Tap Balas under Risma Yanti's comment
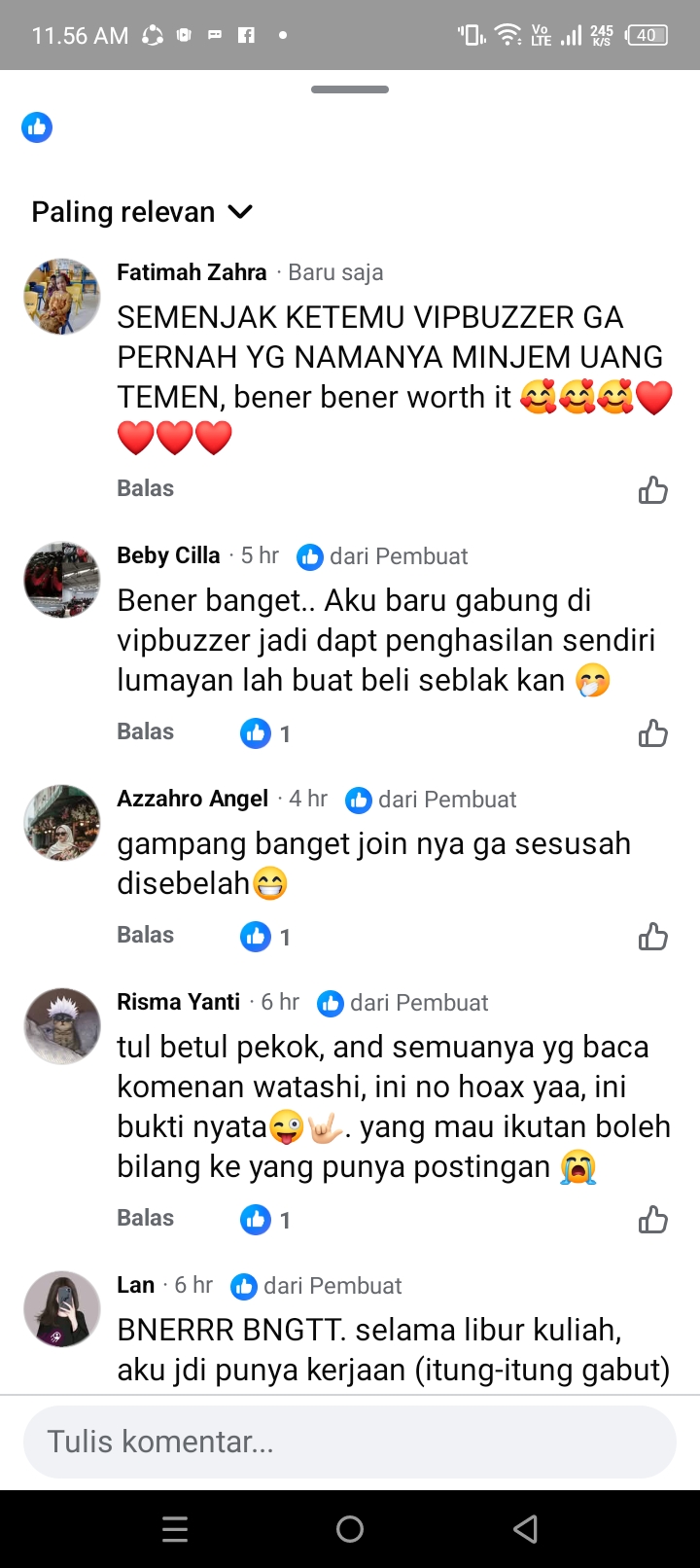This screenshot has width=700, height=1568. pyautogui.click(x=145, y=1218)
